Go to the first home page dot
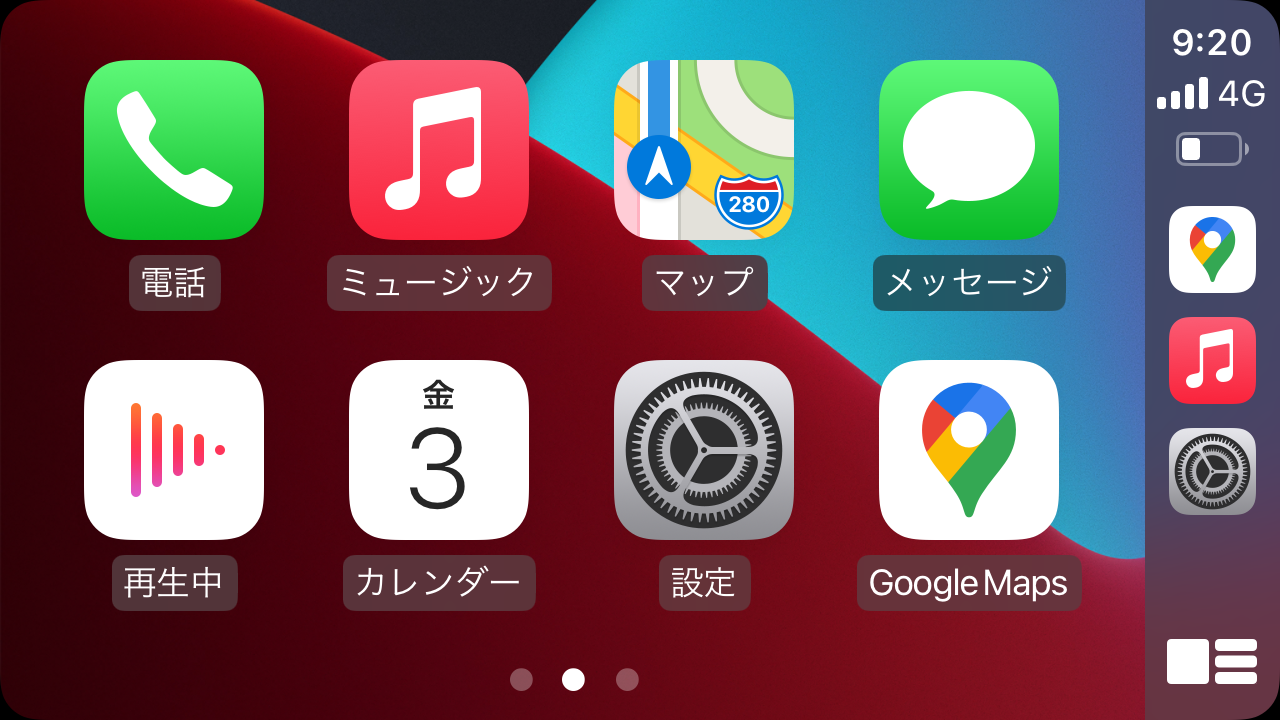1280x720 pixels. tap(521, 680)
